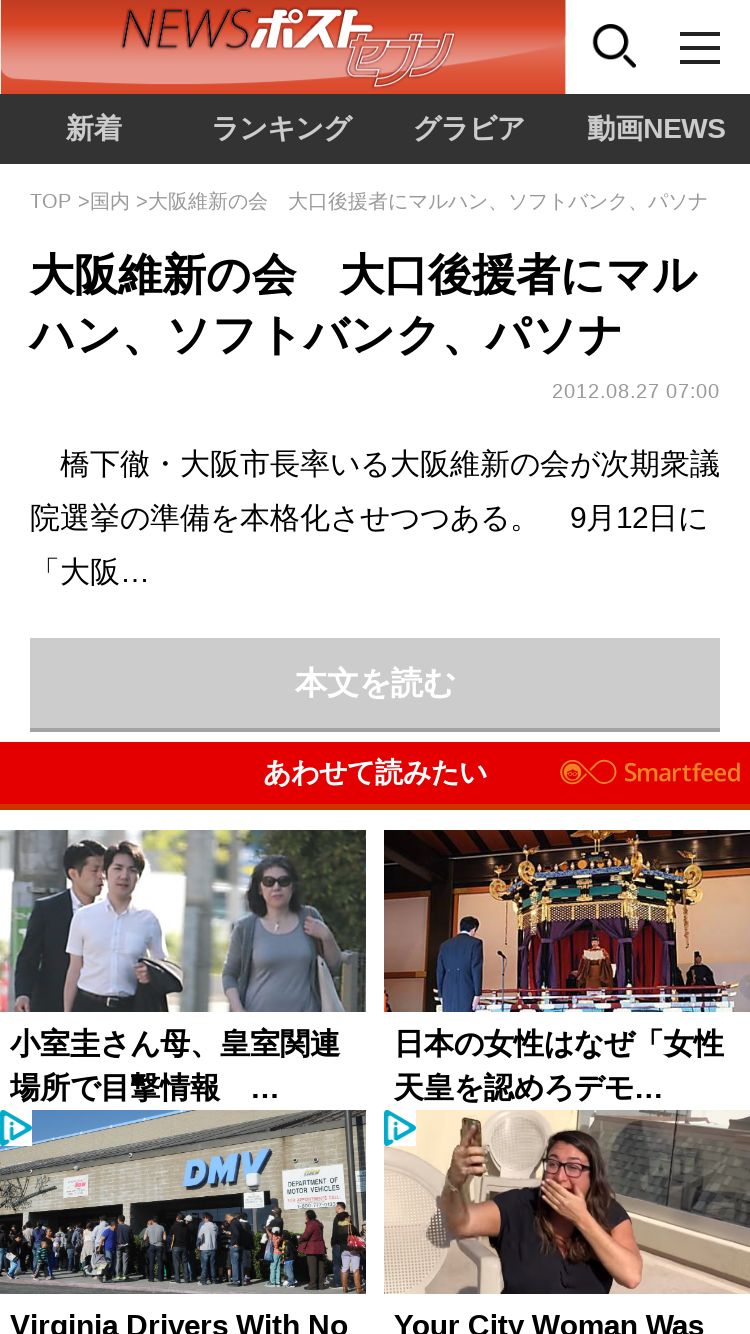Switch to the 動画NEWS tab
The image size is (750, 1334).
(656, 129)
